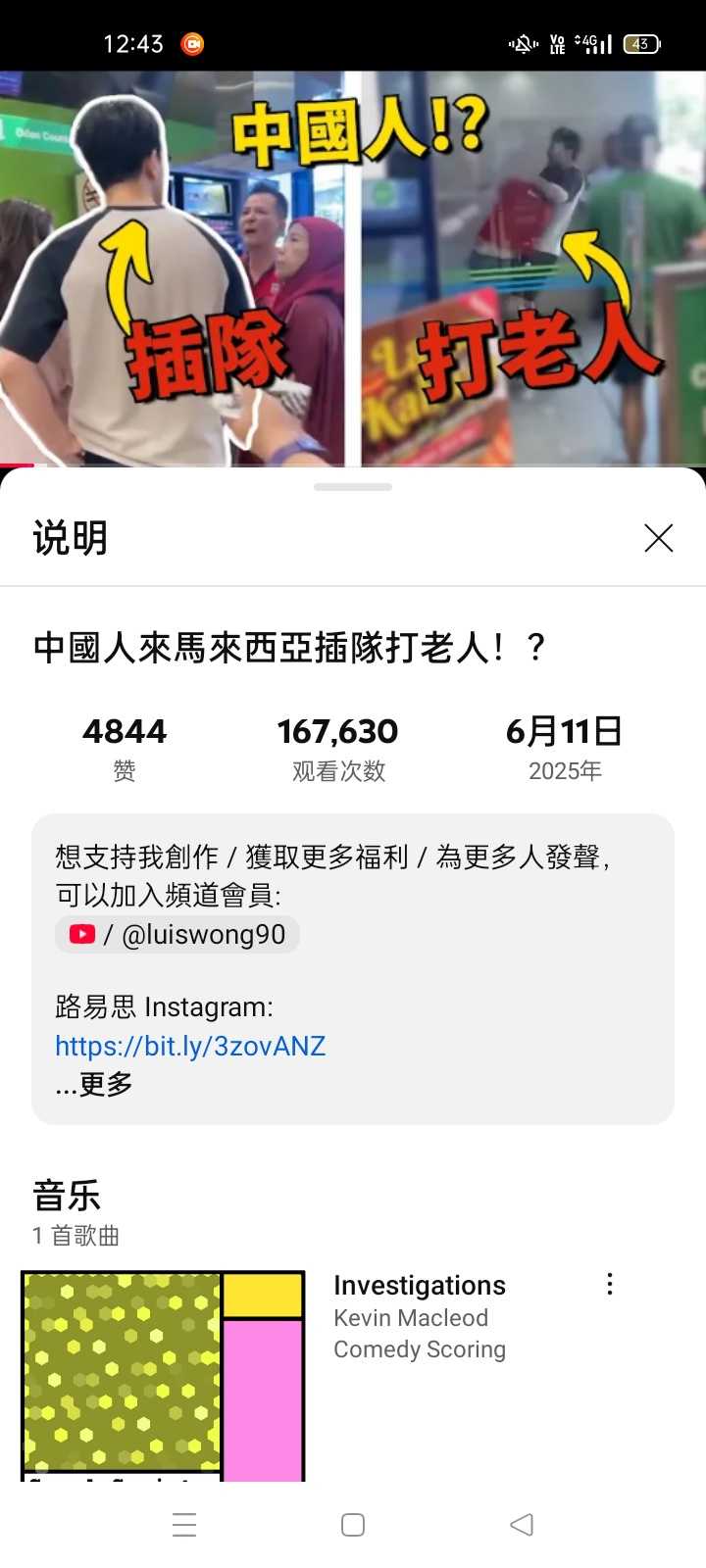Open the bit.ly/3zovANZ Instagram link

point(190,1046)
